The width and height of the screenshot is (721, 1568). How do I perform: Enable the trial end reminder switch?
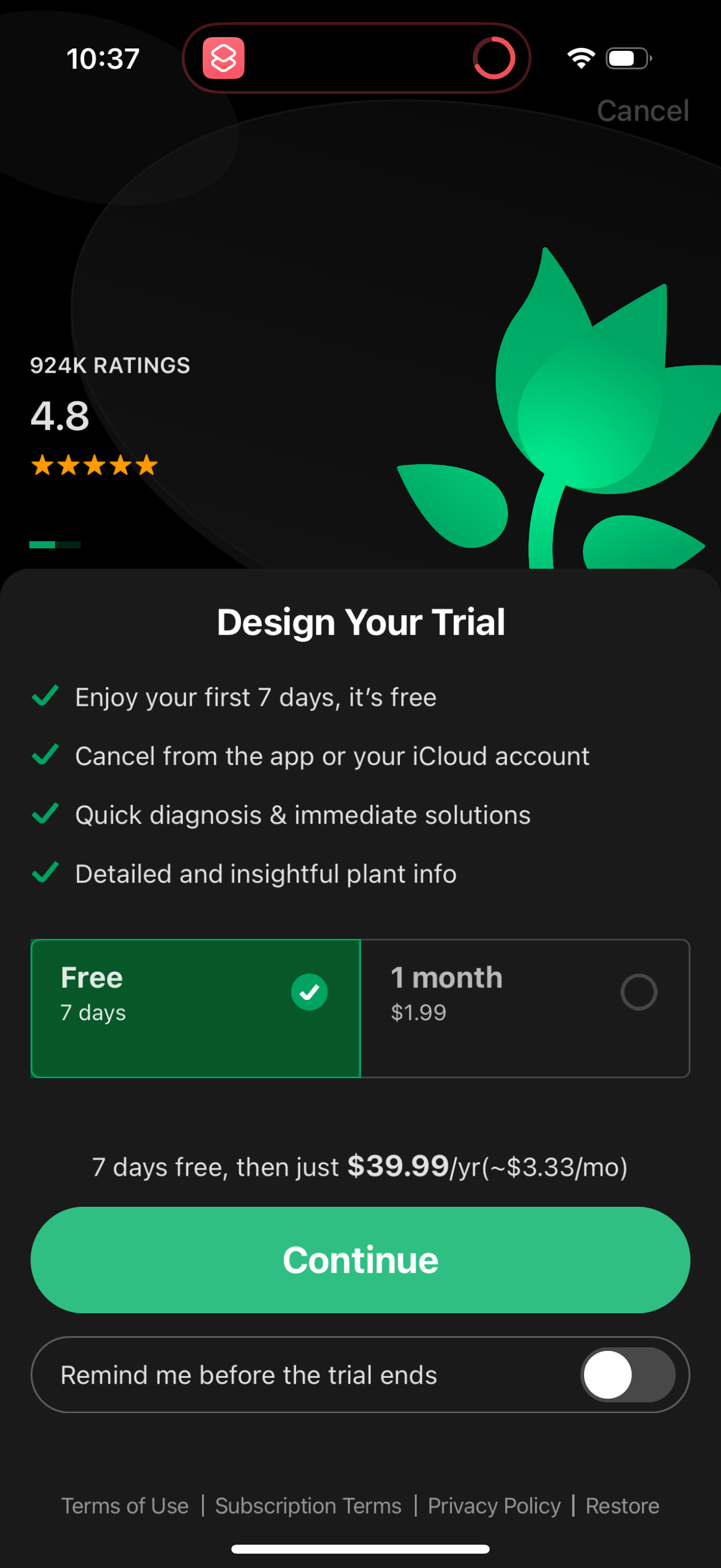point(627,1374)
